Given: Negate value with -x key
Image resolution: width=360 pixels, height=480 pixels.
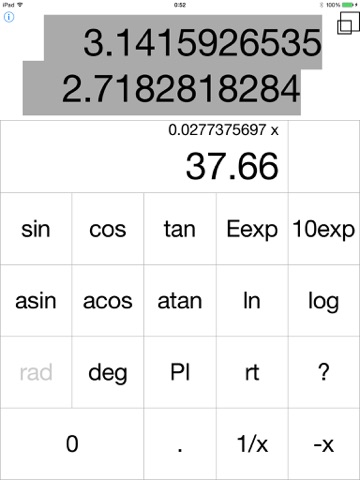Looking at the screenshot, I should [x=324, y=444].
